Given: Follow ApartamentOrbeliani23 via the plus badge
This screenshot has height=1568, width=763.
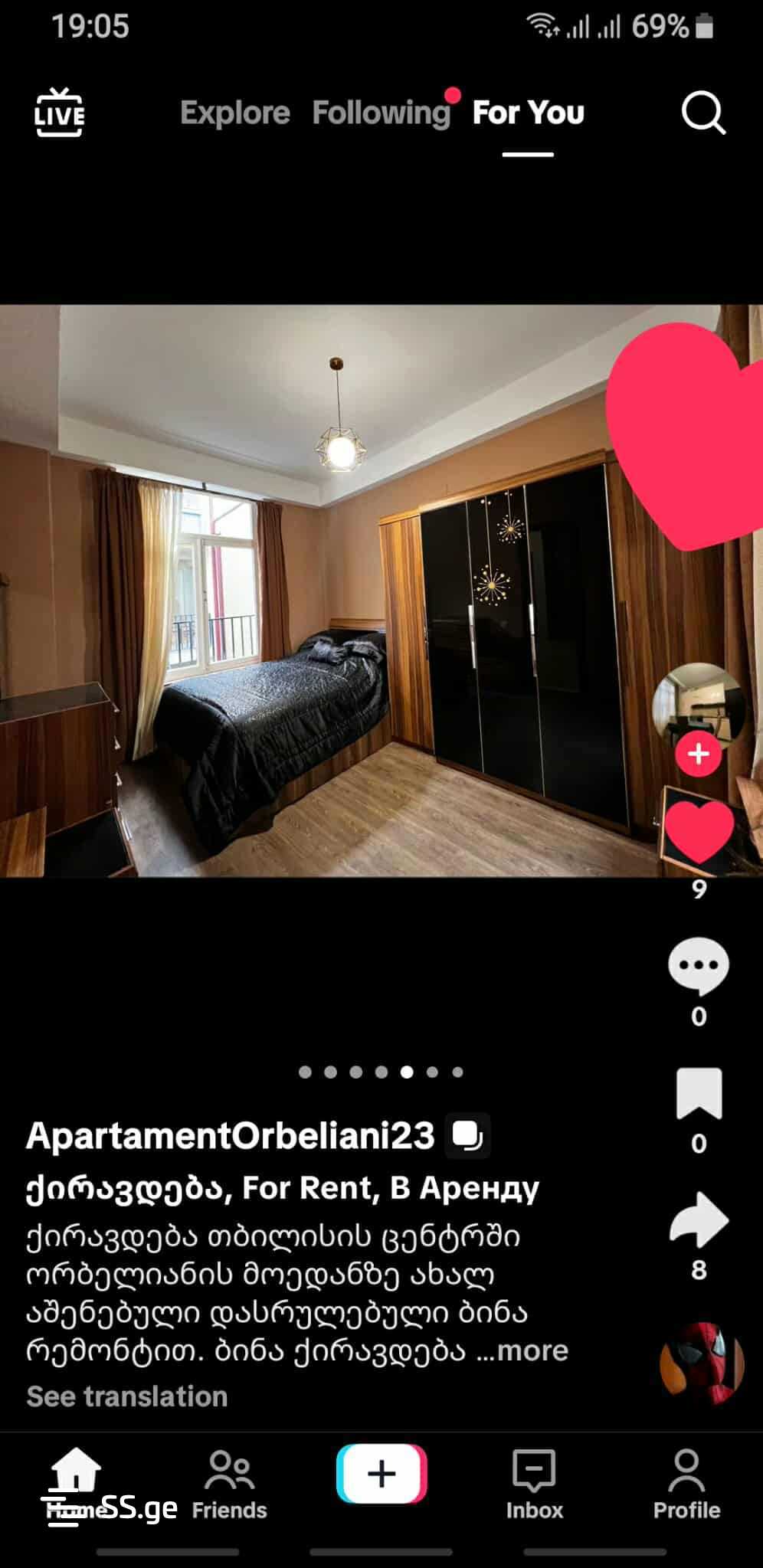Looking at the screenshot, I should 698,754.
